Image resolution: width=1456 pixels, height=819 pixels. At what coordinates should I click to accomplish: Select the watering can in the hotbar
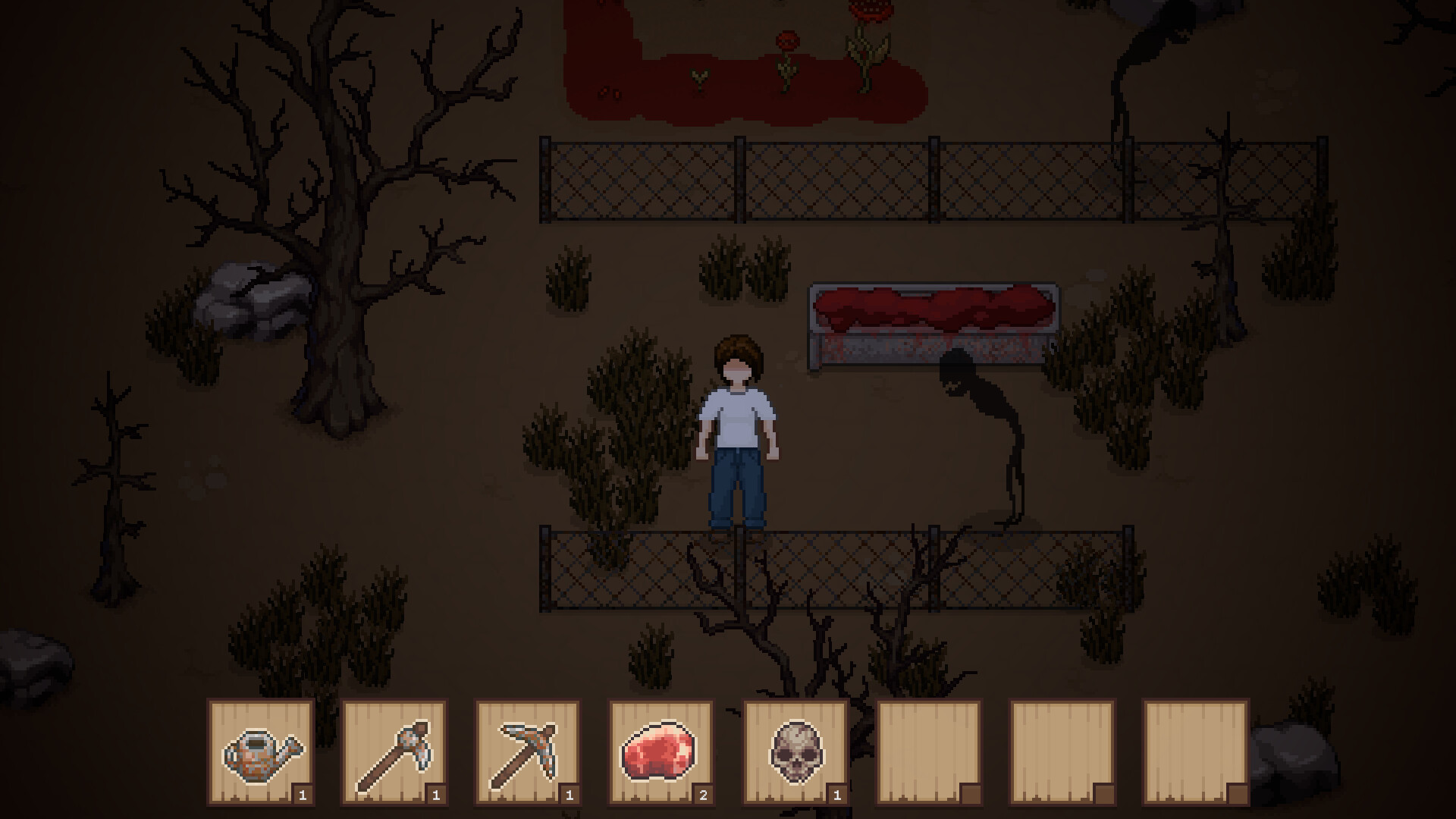tap(261, 752)
